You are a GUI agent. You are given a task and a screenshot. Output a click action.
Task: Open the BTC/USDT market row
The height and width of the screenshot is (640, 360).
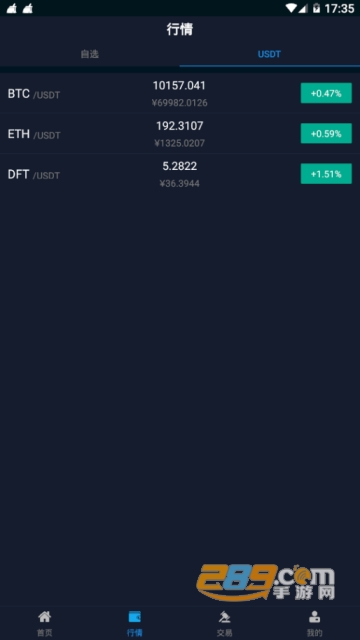coord(180,93)
